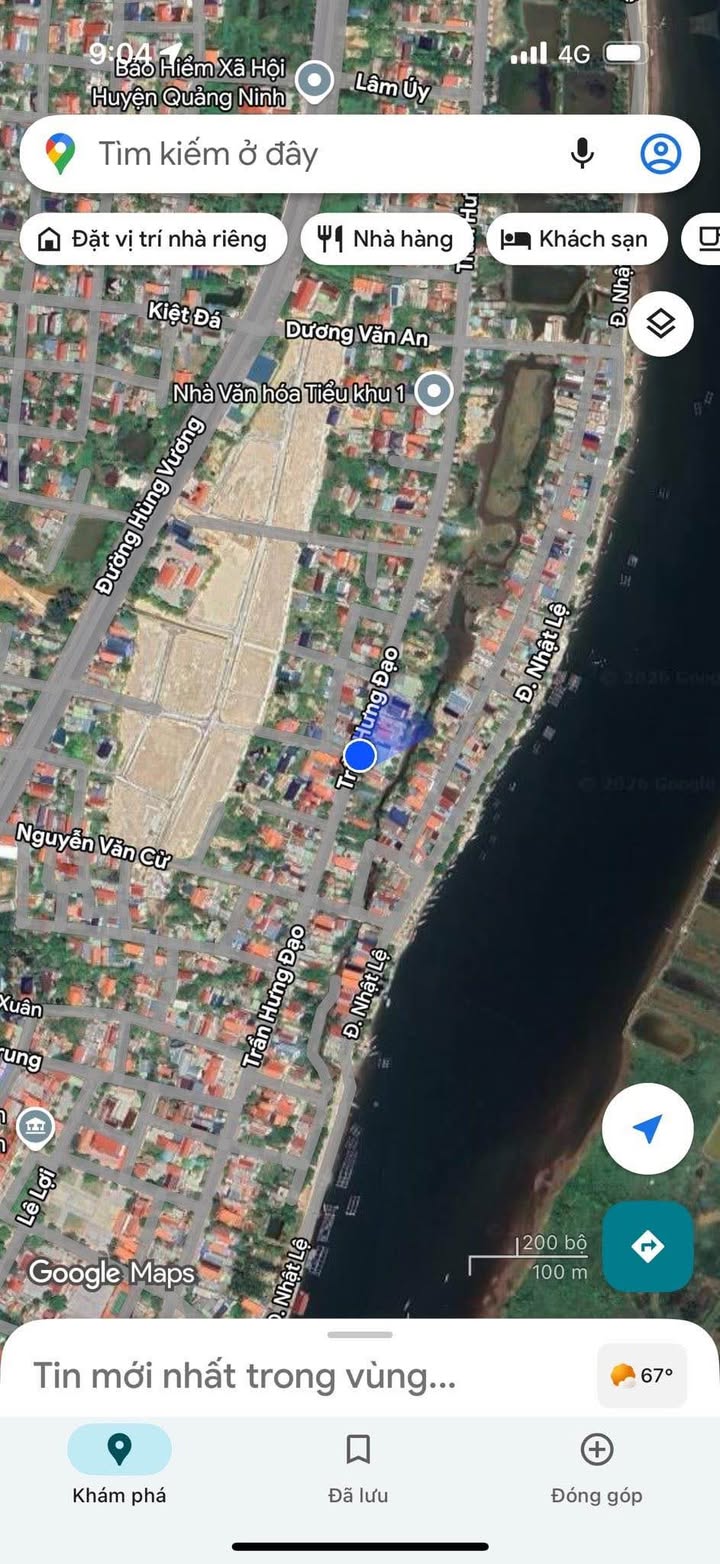720x1564 pixels.
Task: Show "Khách sạn" on the map
Action: point(576,239)
